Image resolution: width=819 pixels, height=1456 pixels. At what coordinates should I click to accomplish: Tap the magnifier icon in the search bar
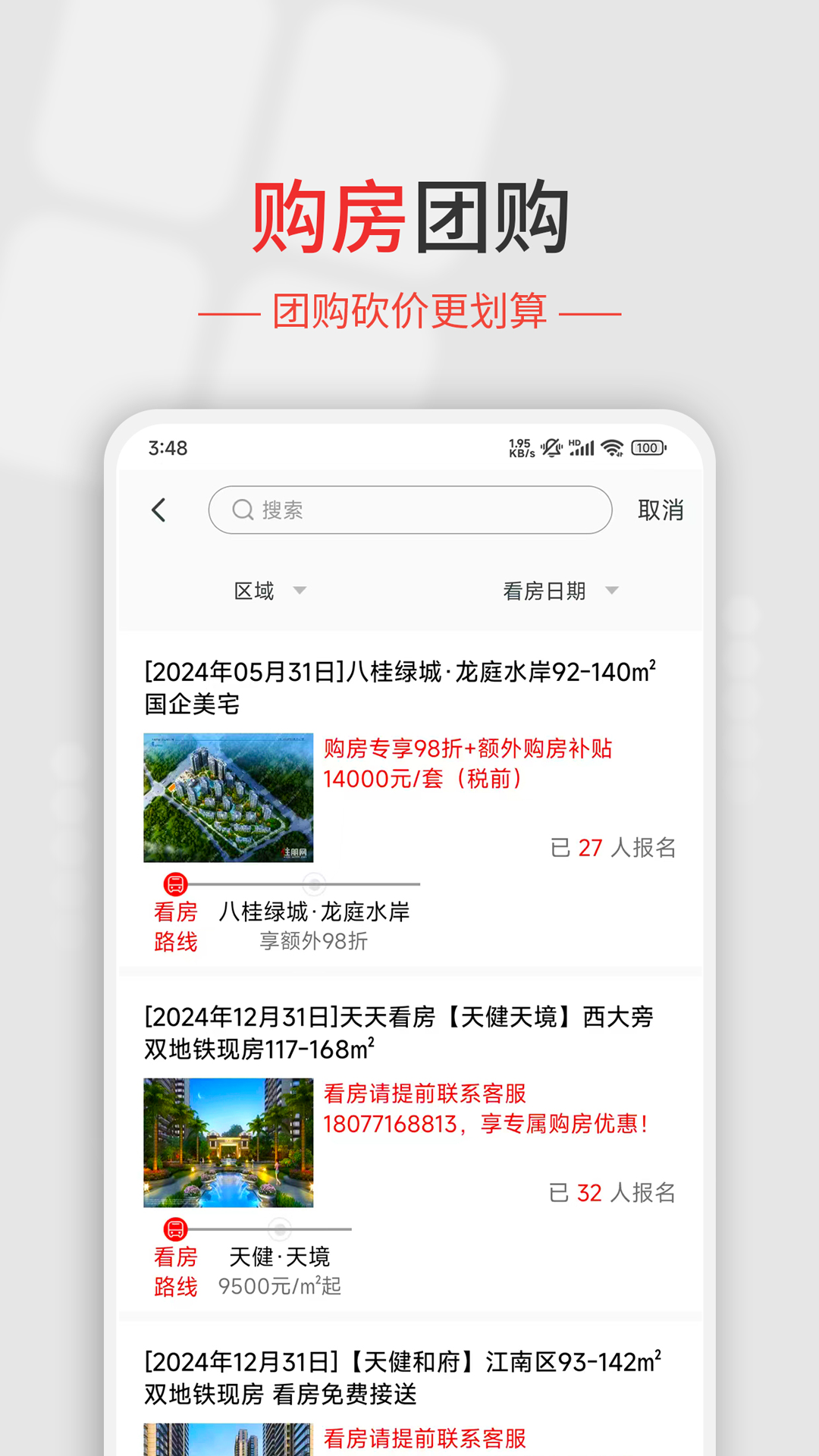pyautogui.click(x=243, y=510)
